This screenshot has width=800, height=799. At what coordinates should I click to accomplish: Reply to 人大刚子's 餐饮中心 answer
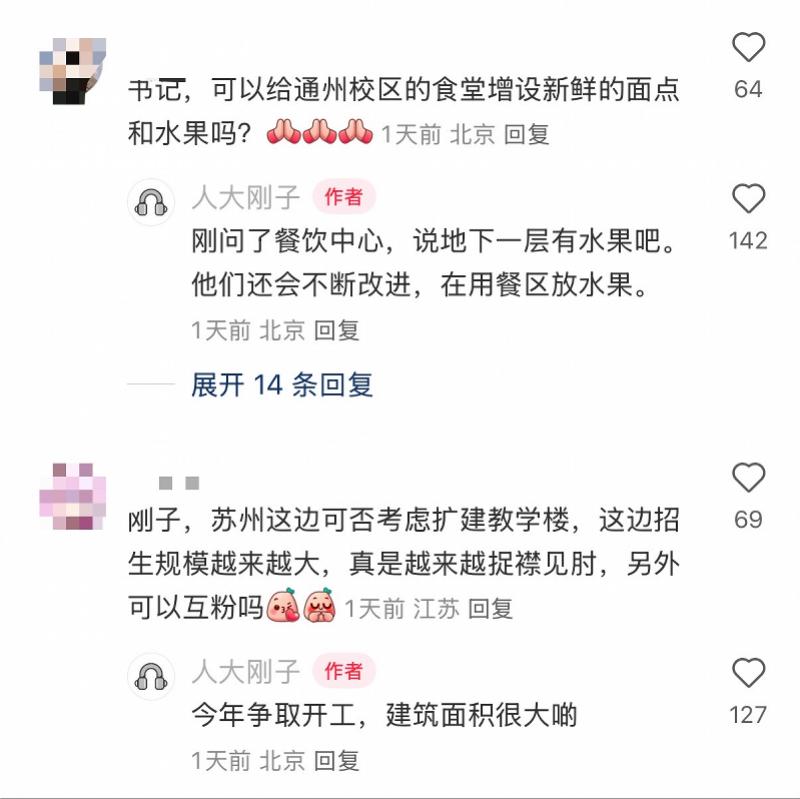(x=337, y=330)
